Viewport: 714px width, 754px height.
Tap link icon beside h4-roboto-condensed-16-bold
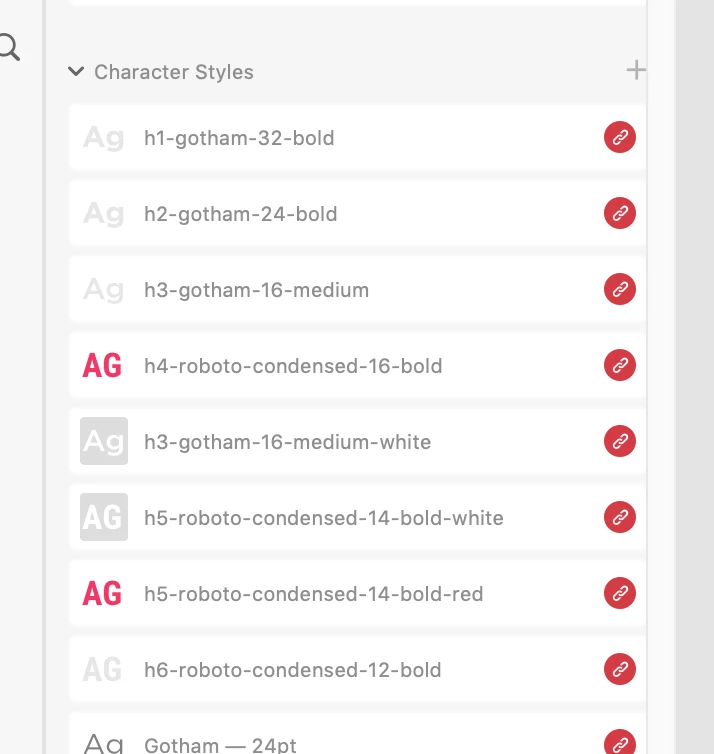pos(620,366)
